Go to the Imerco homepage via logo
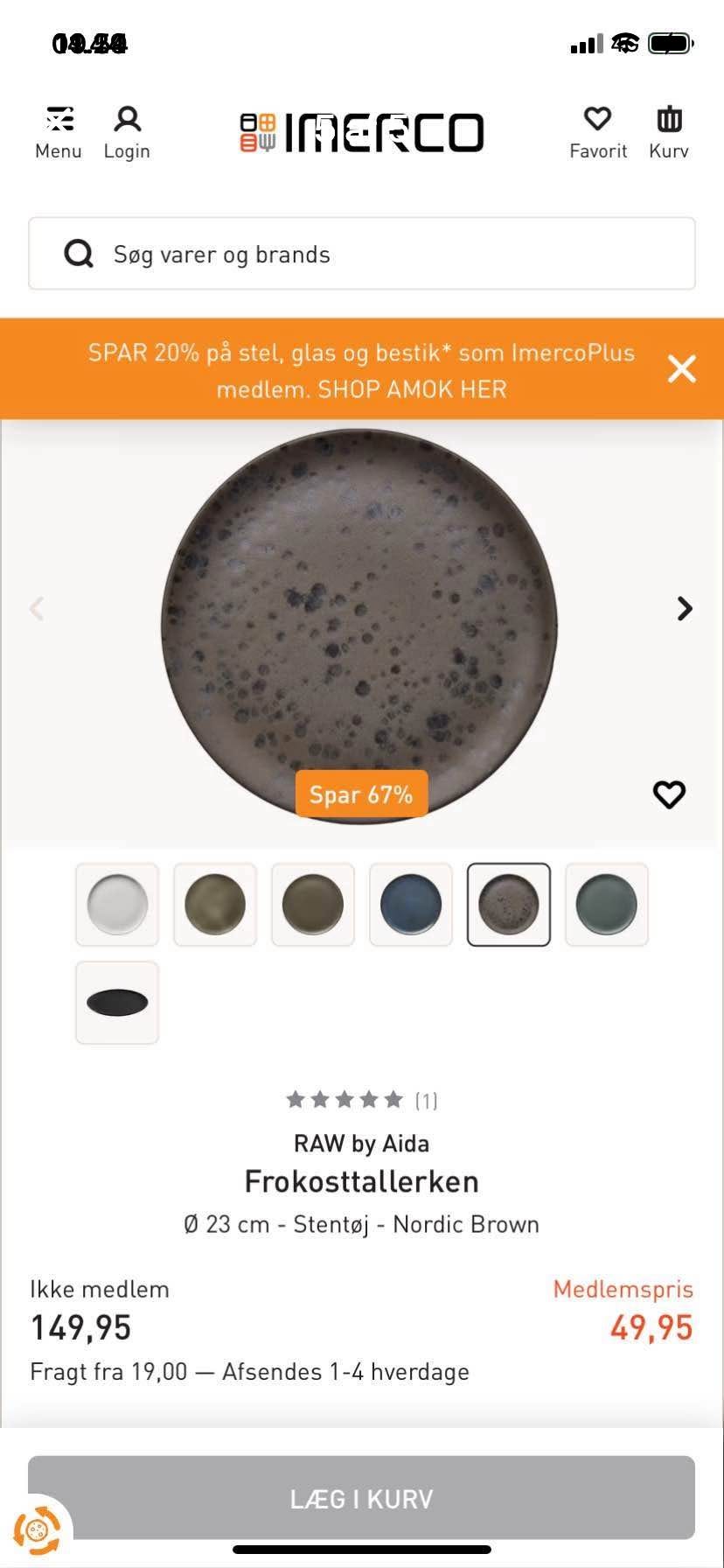 tap(362, 133)
